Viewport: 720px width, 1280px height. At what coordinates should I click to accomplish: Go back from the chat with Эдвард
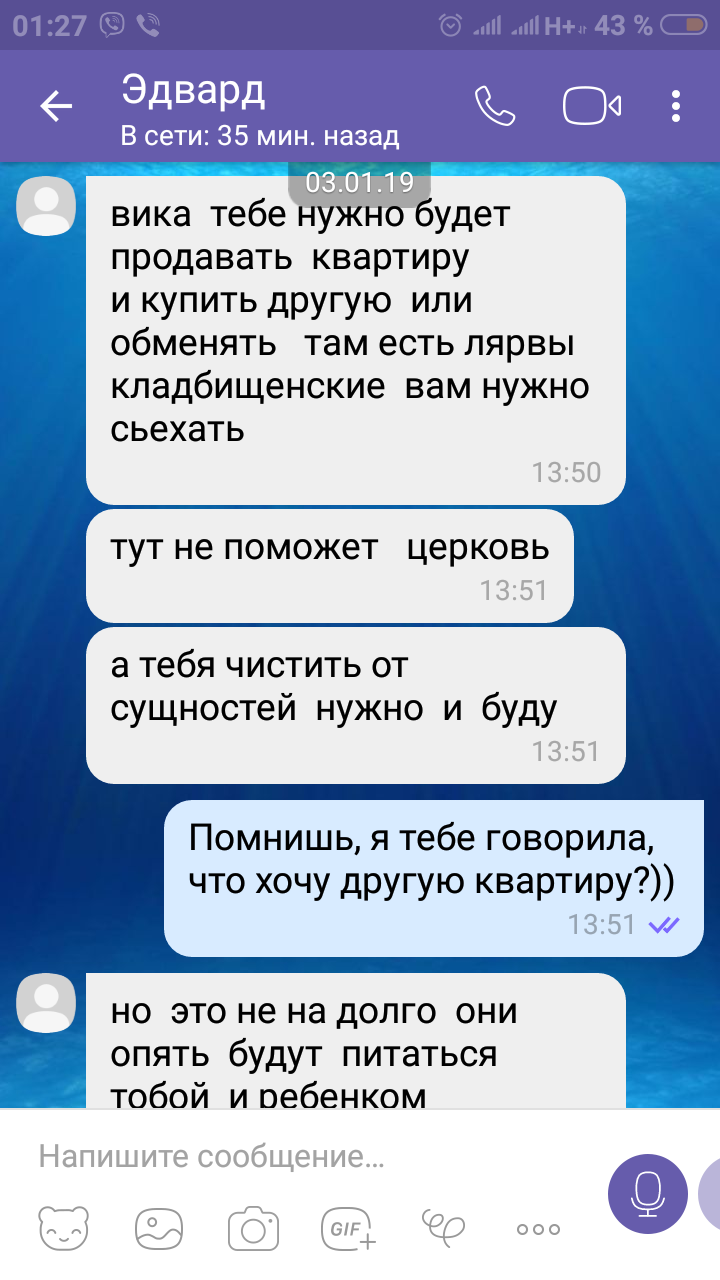click(x=56, y=106)
